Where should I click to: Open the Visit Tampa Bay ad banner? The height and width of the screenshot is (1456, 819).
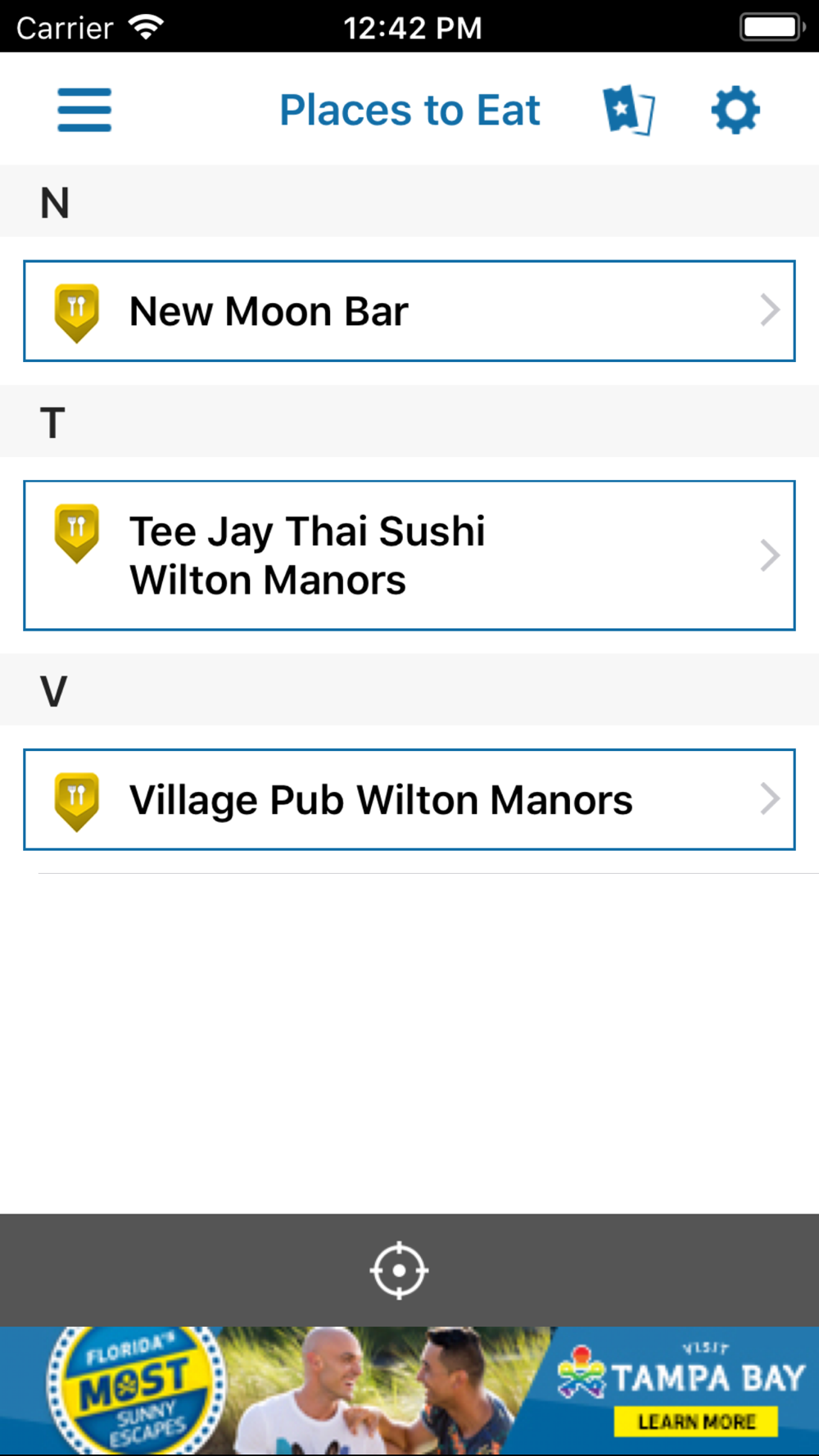pos(409,1390)
